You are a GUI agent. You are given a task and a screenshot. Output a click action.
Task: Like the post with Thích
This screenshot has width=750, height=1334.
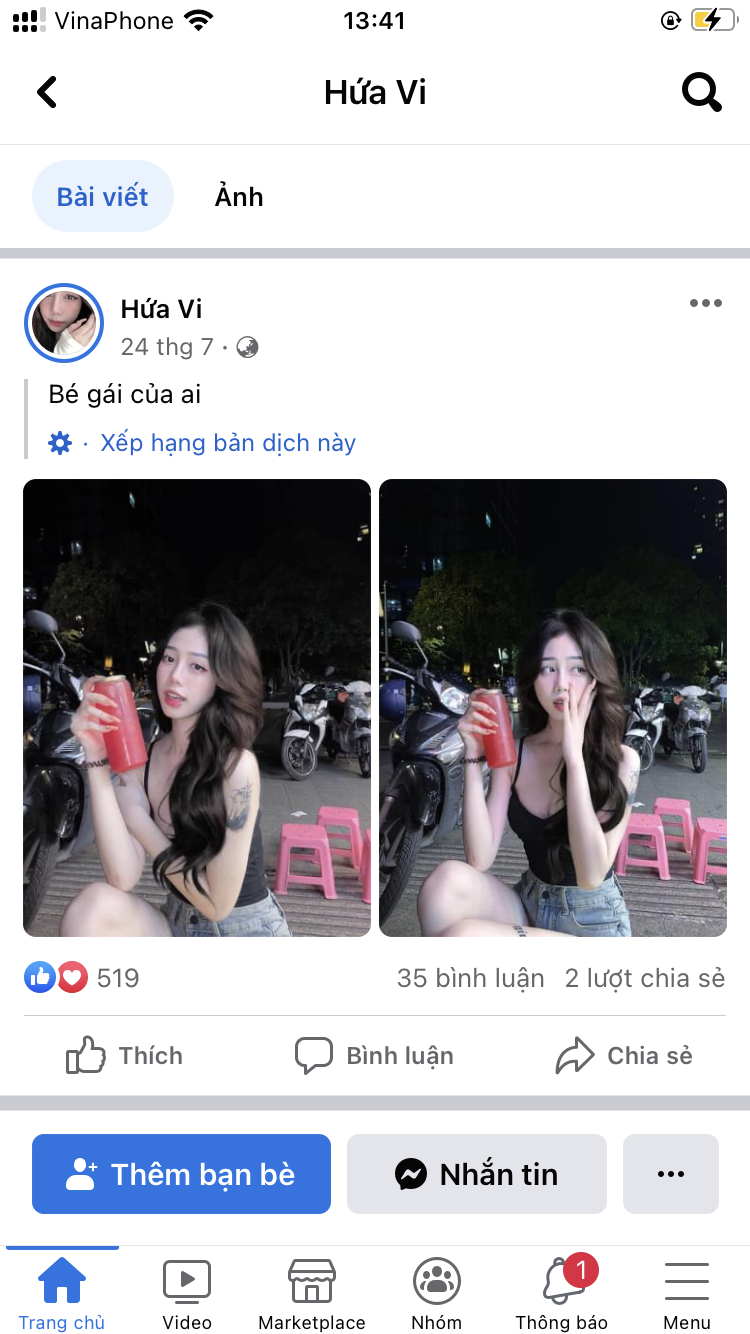tap(125, 1056)
